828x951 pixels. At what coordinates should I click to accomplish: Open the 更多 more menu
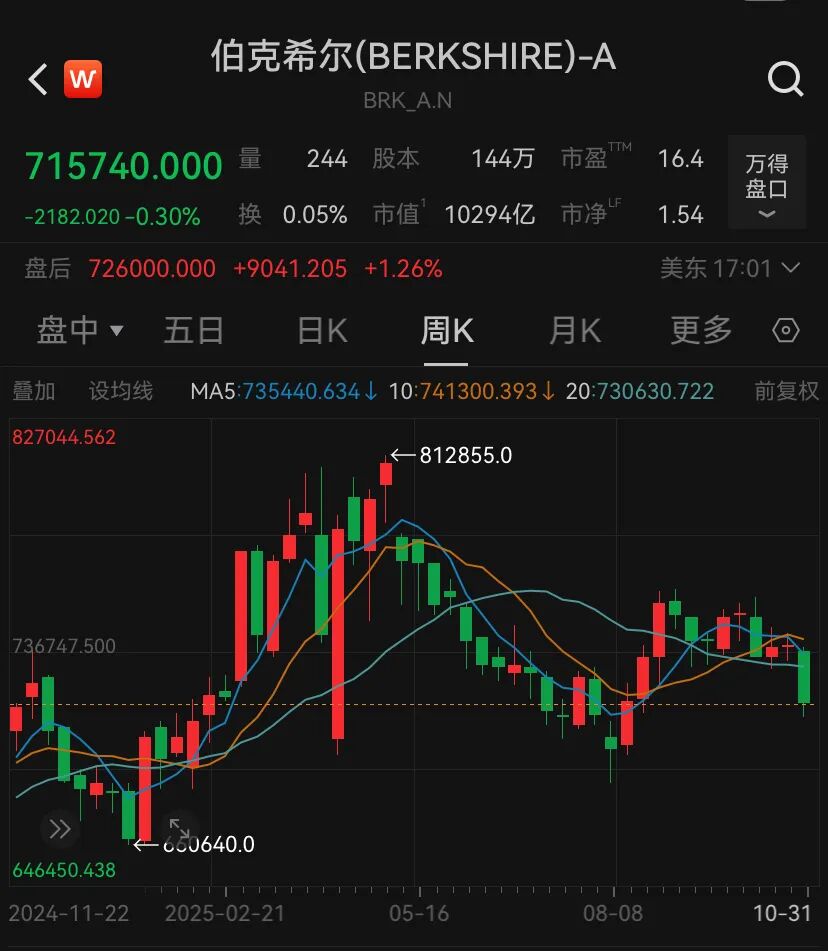[x=698, y=330]
